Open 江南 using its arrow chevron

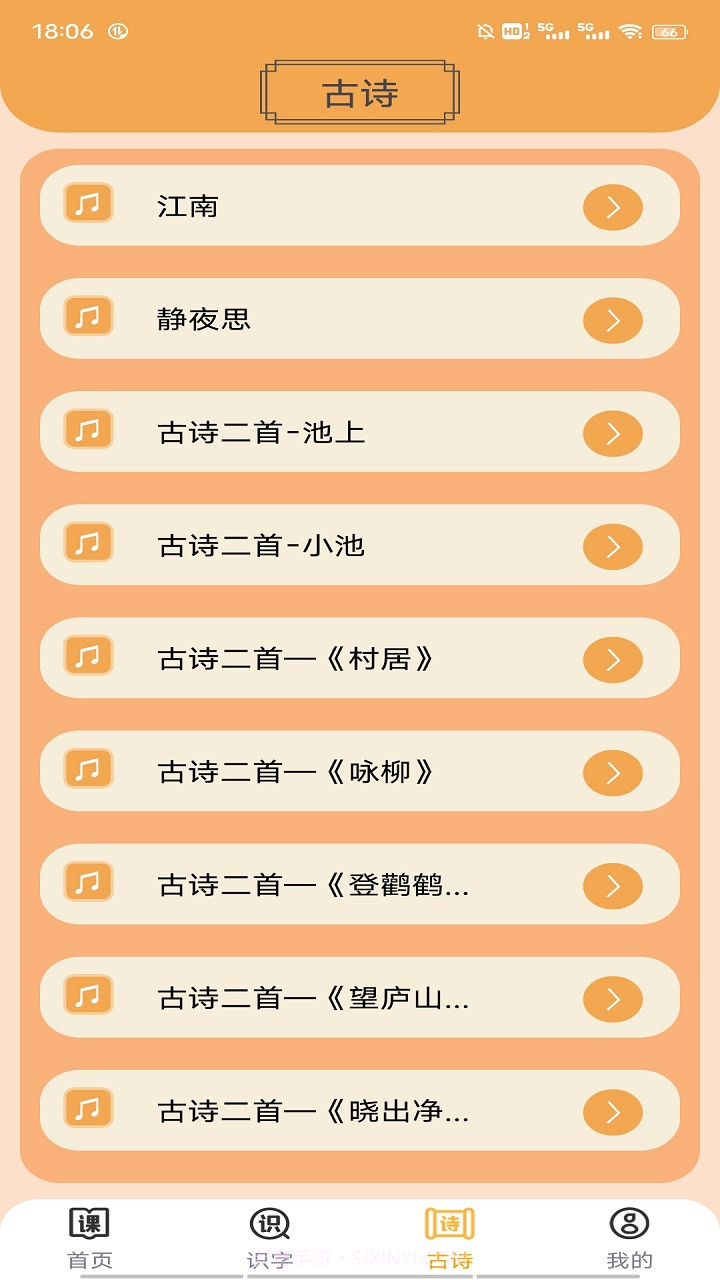tap(612, 206)
